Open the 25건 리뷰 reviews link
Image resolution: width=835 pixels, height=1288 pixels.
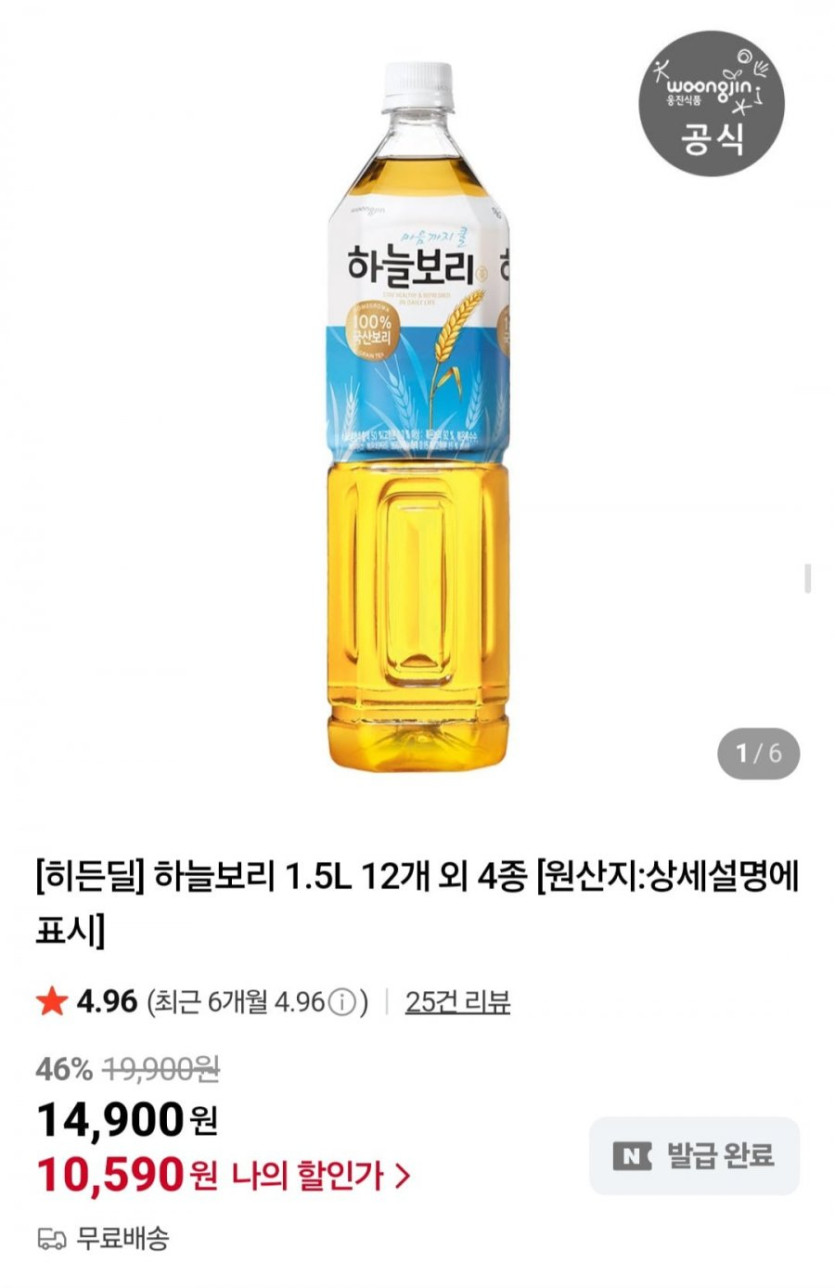coord(457,1001)
